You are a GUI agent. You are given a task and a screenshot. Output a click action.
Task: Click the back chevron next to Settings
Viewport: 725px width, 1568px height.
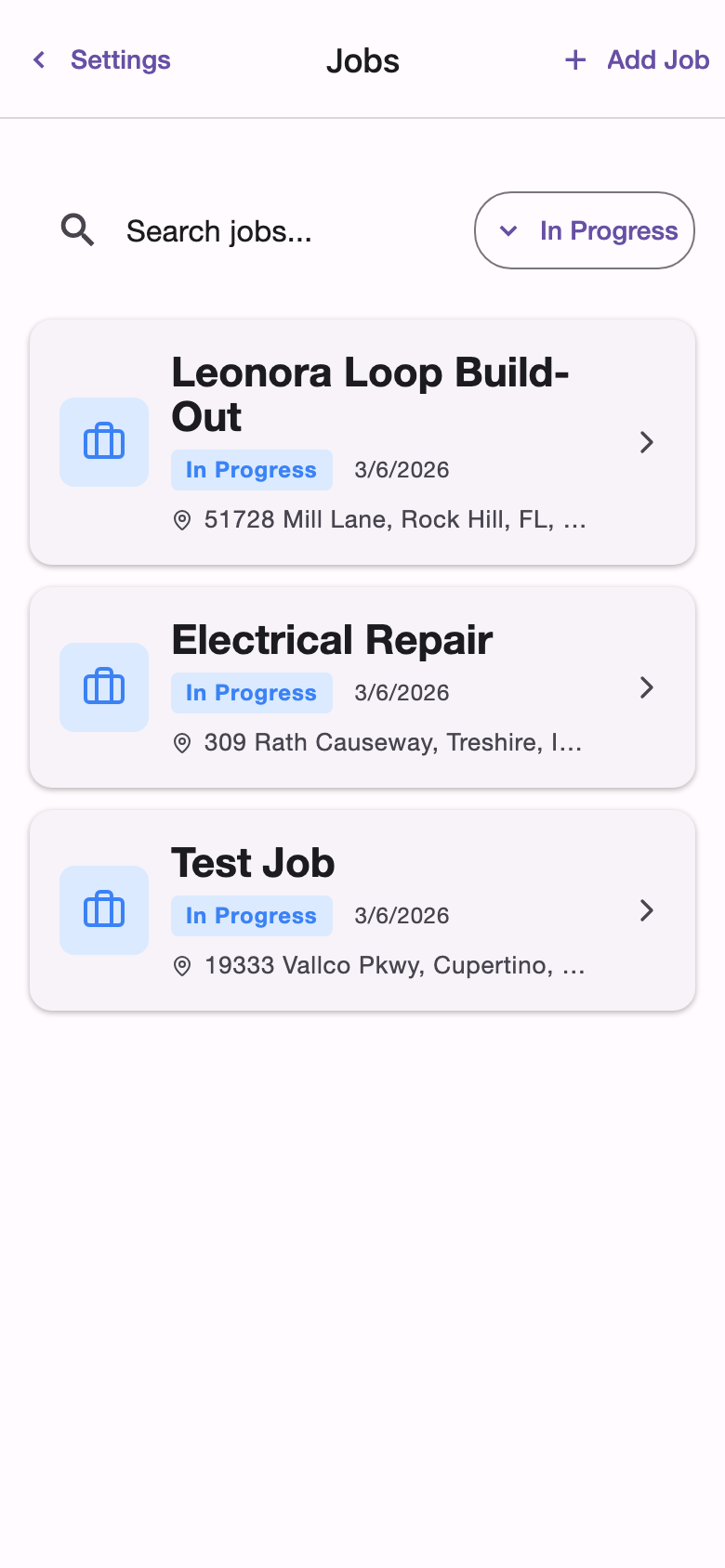pyautogui.click(x=38, y=59)
